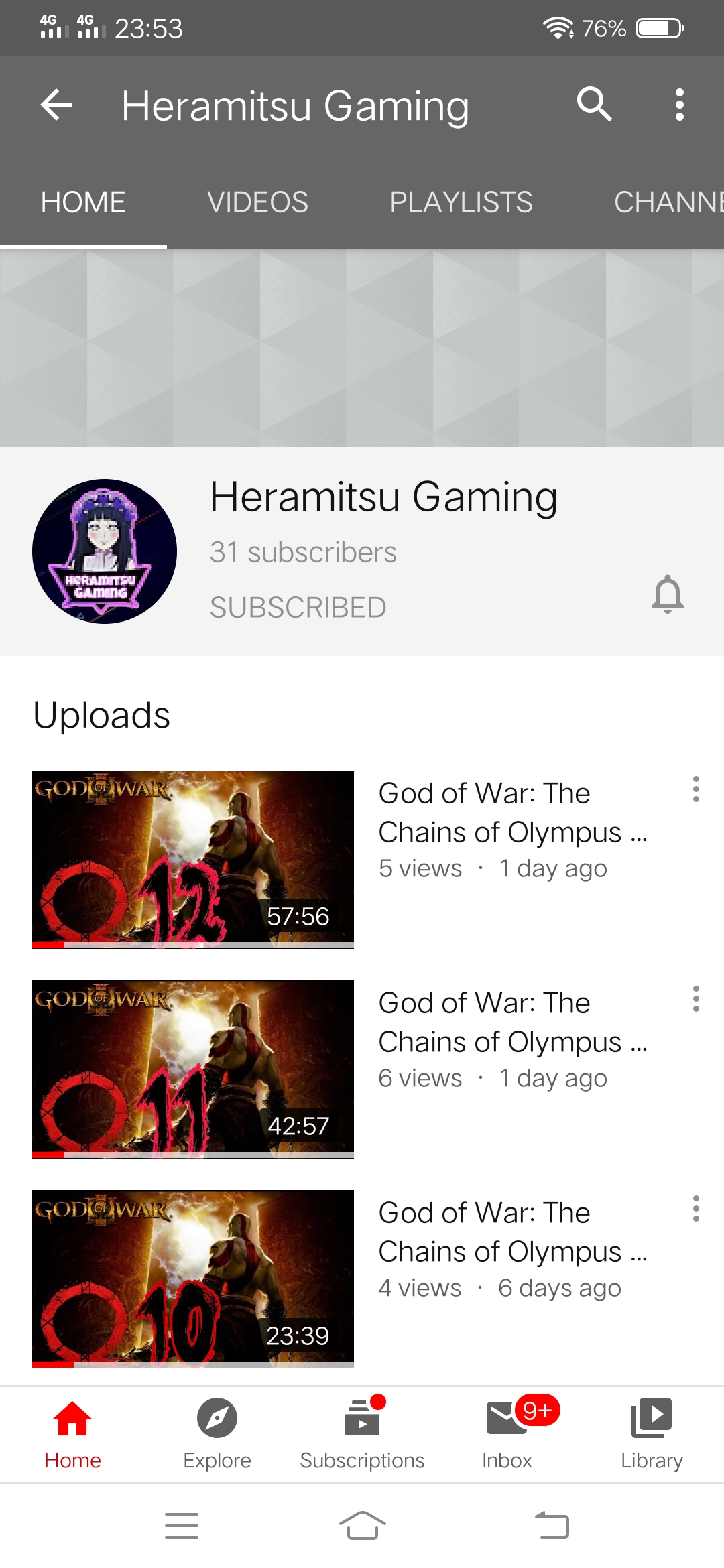
Task: Play the 57:56 God of War video
Action: click(193, 859)
